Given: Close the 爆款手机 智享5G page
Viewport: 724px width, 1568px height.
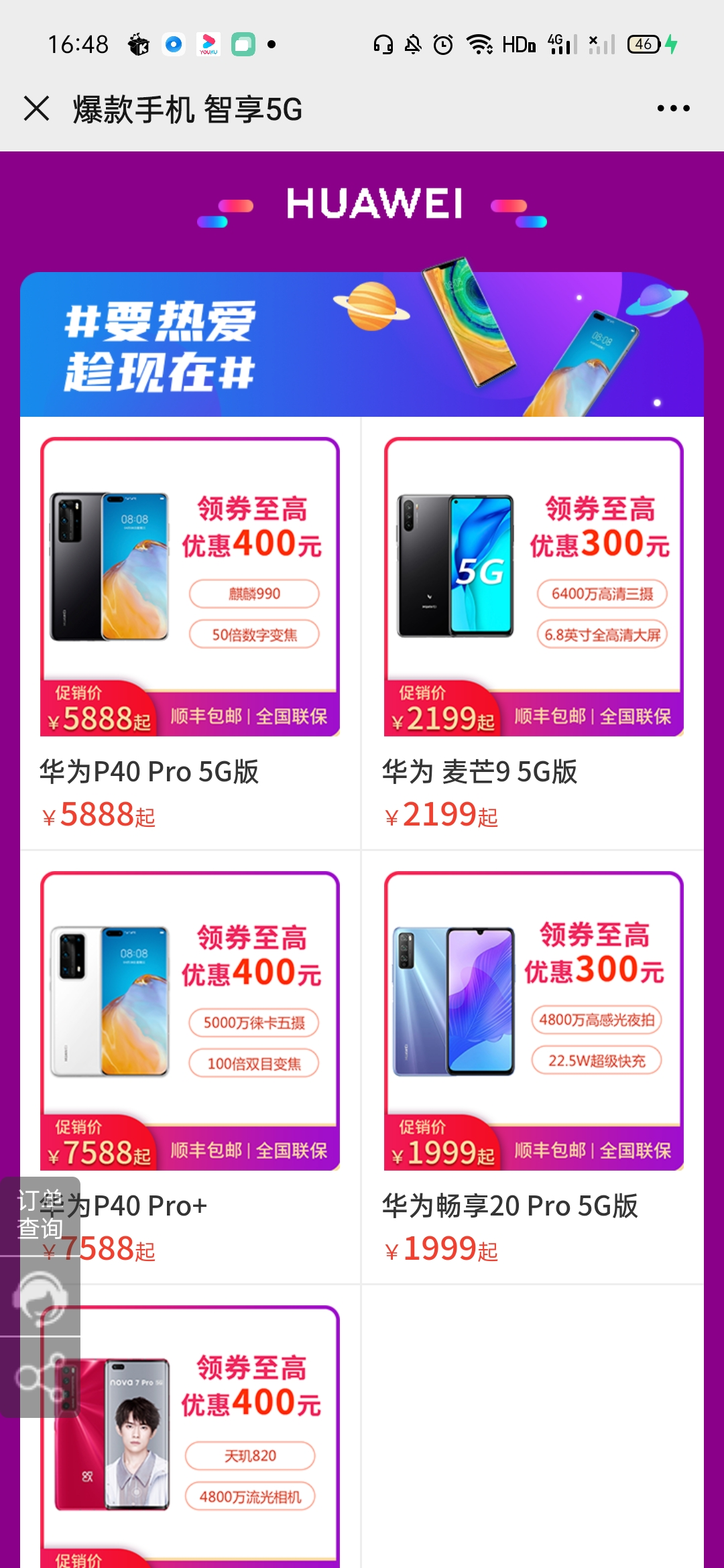Looking at the screenshot, I should tap(37, 109).
